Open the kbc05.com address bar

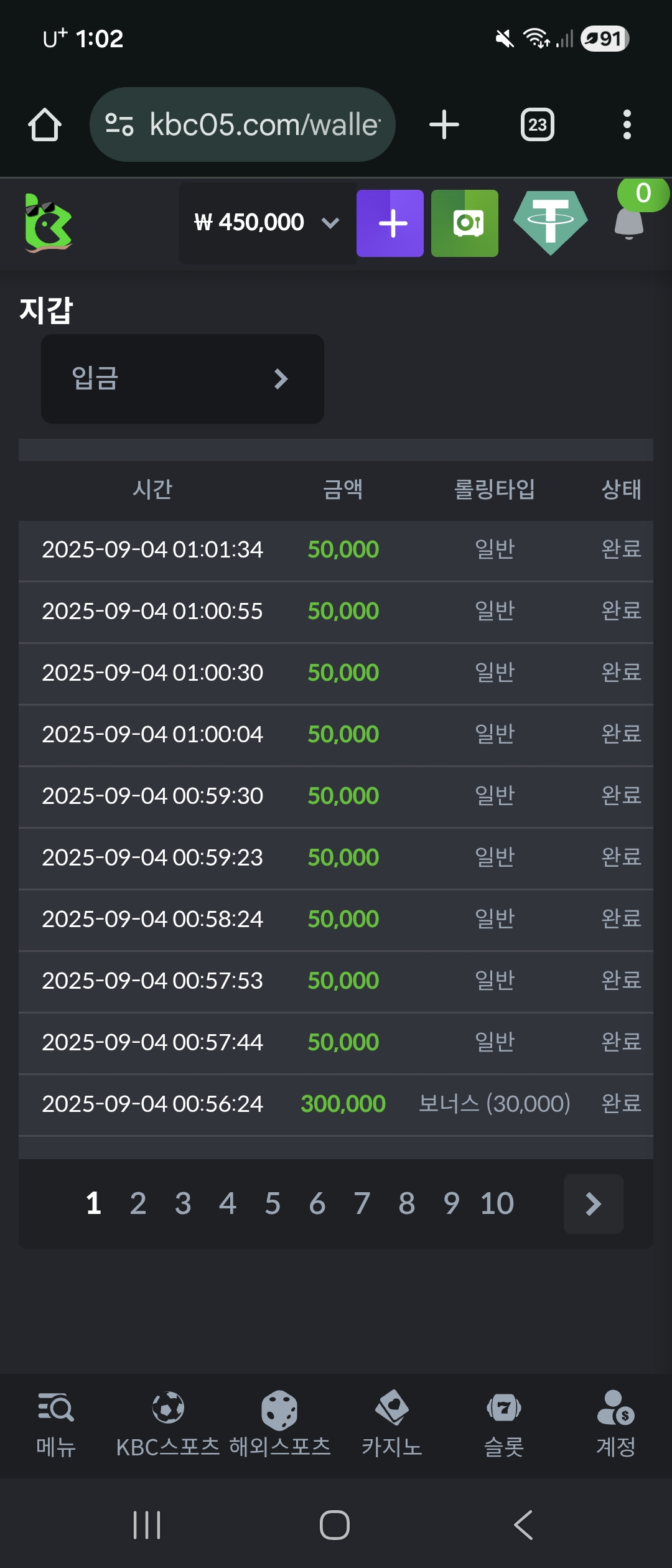(243, 124)
